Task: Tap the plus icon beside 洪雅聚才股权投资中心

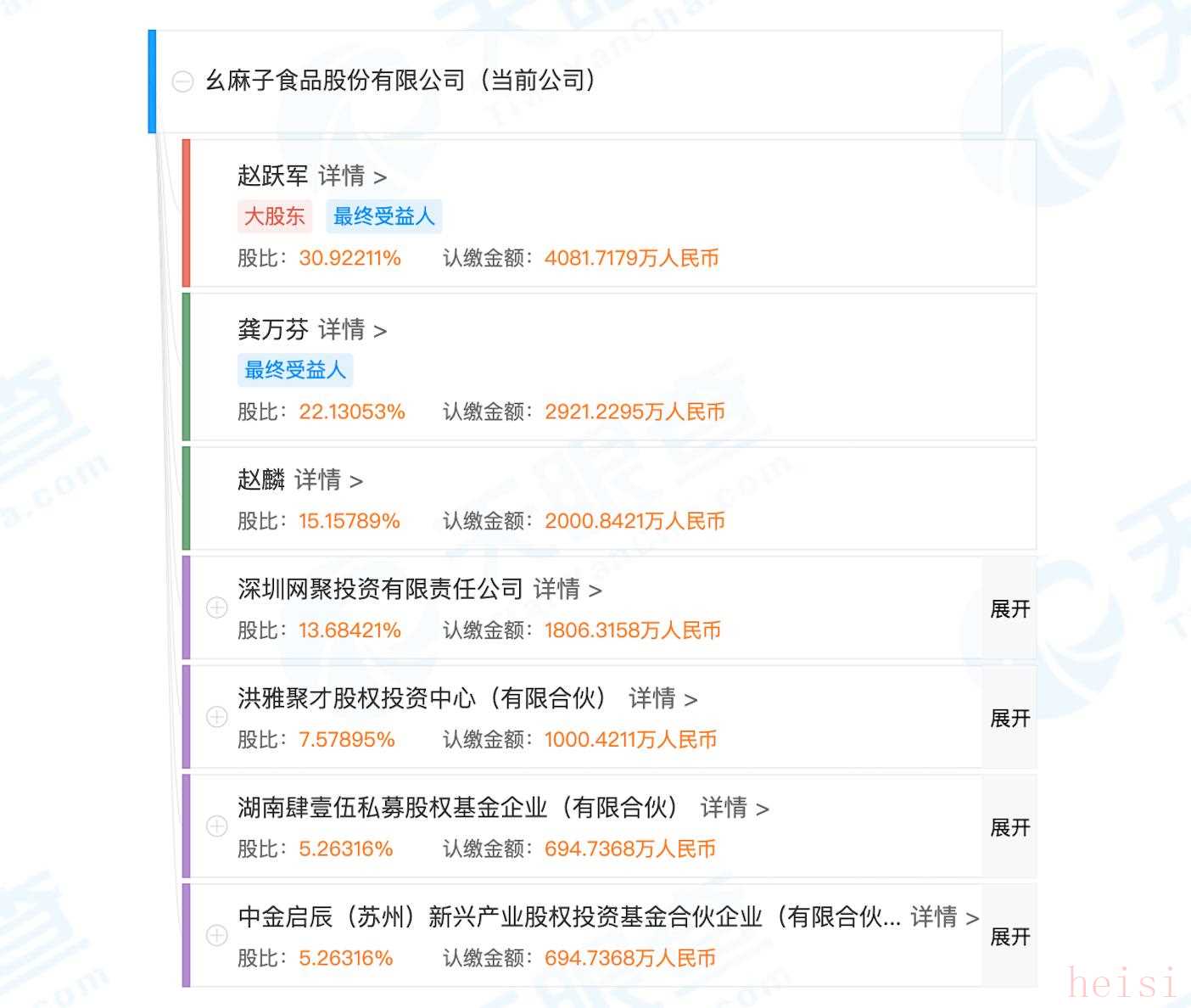Action: coord(217,717)
